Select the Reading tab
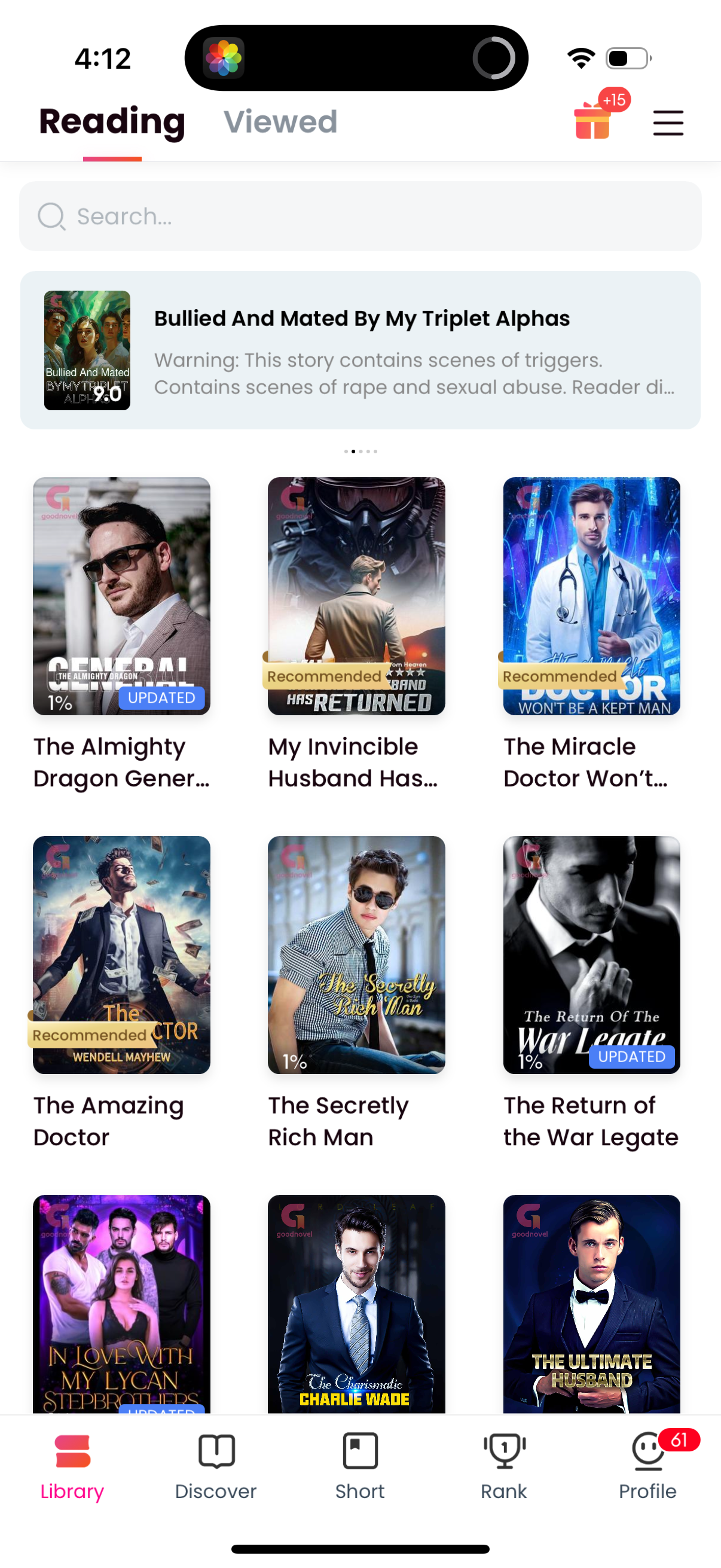 coord(112,122)
